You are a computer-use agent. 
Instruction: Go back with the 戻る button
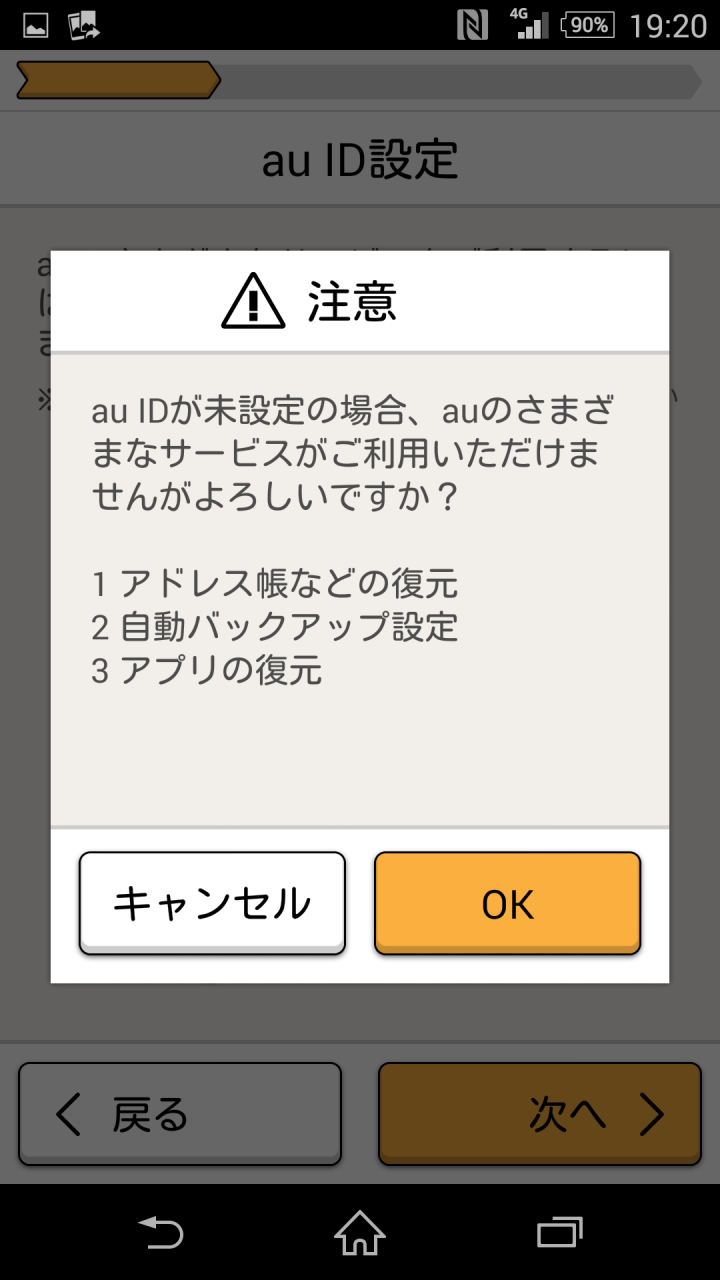coord(180,1113)
